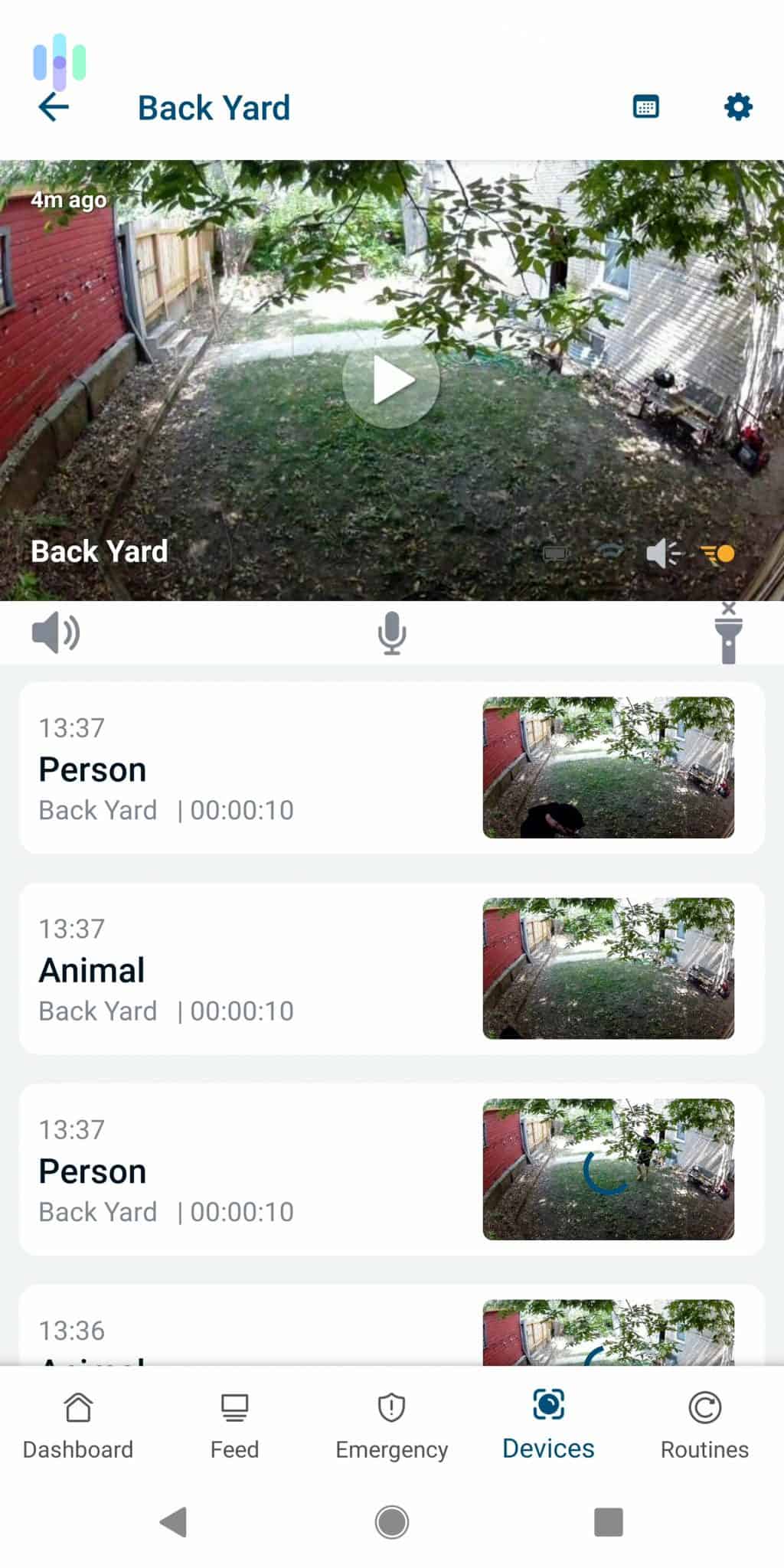The image size is (784, 1568).
Task: Open the 13:37 Person event
Action: click(x=390, y=766)
